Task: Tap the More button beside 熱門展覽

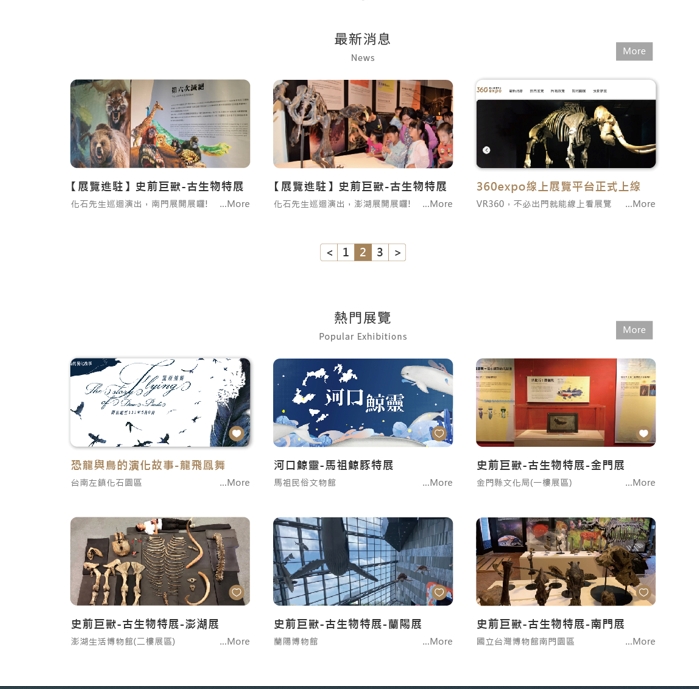Action: [634, 330]
